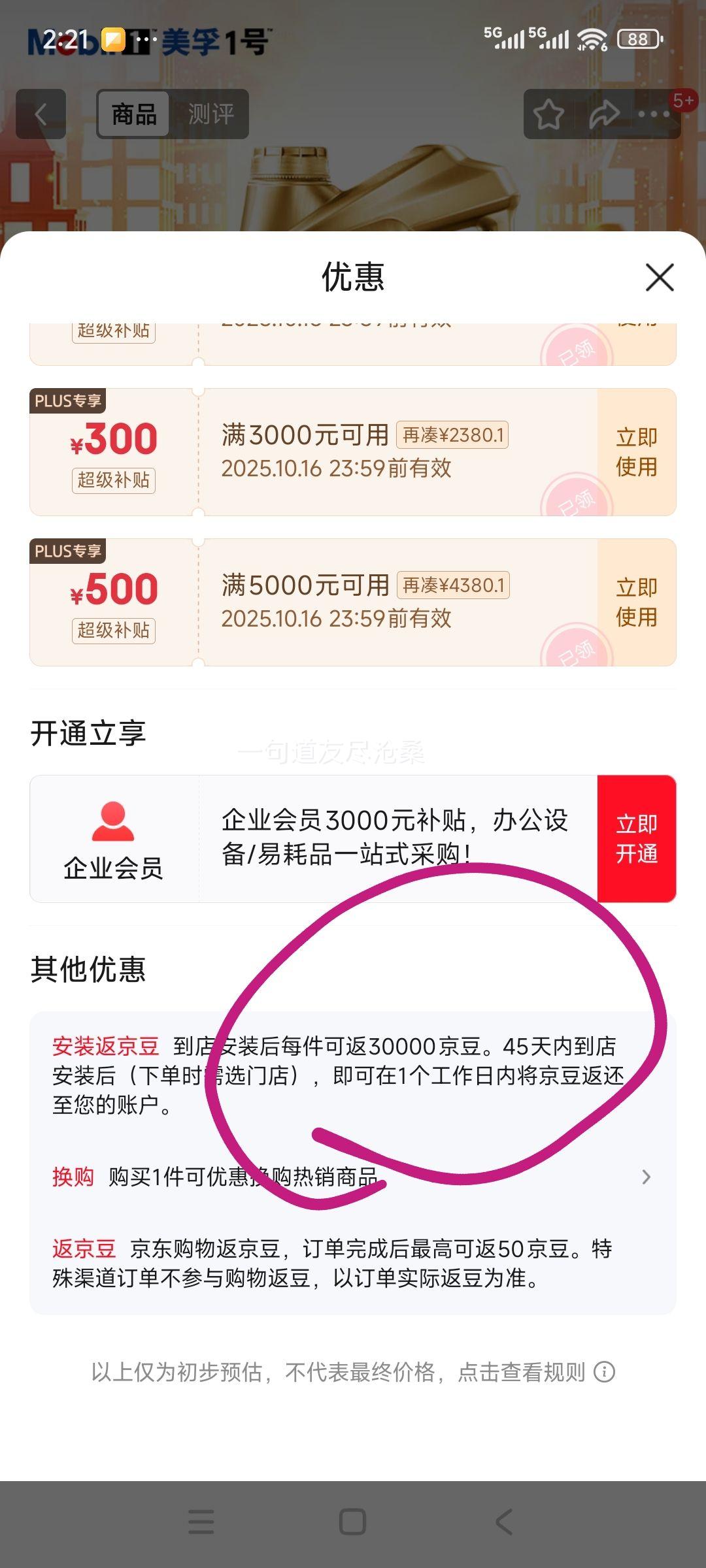
Task: Go back from the product page
Action: [41, 114]
